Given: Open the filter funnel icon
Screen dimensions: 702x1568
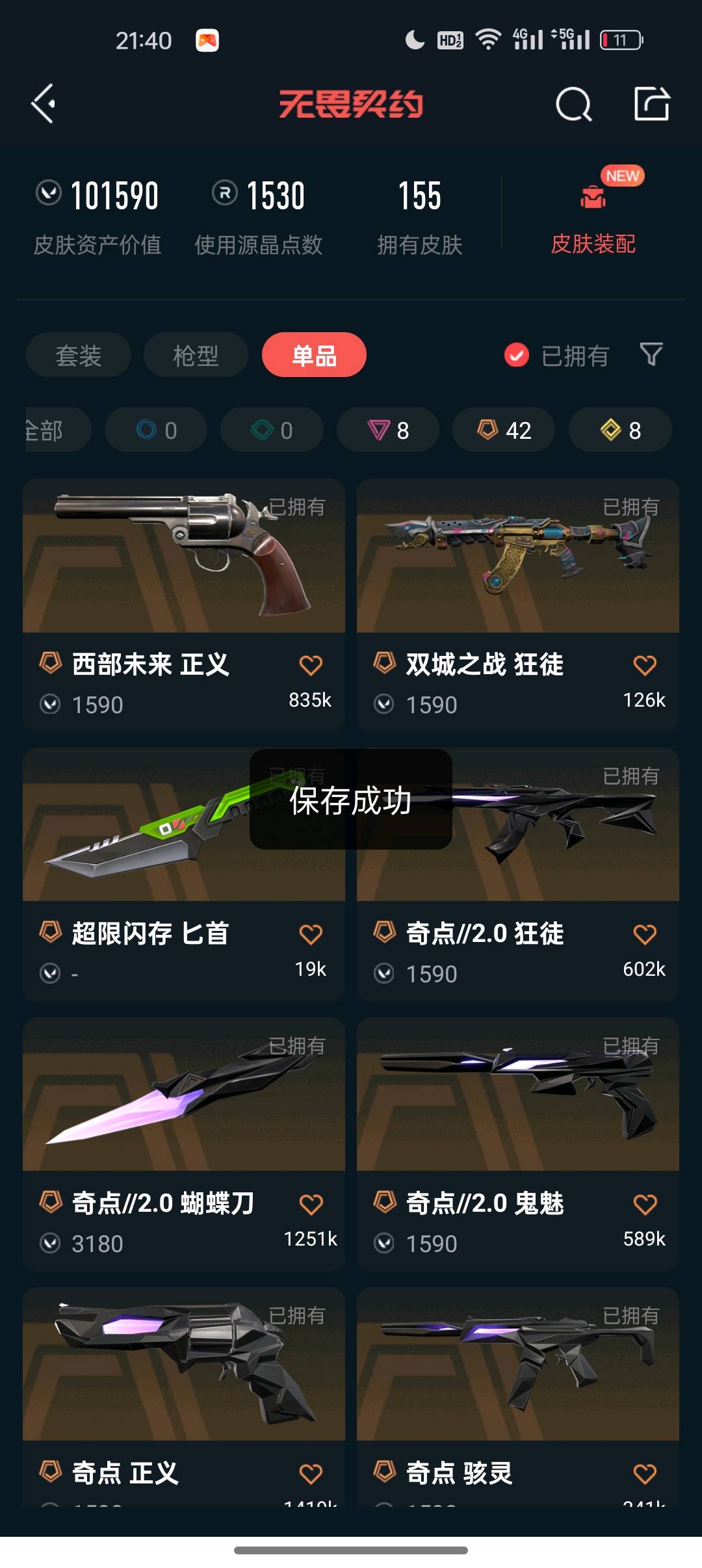Looking at the screenshot, I should (651, 355).
